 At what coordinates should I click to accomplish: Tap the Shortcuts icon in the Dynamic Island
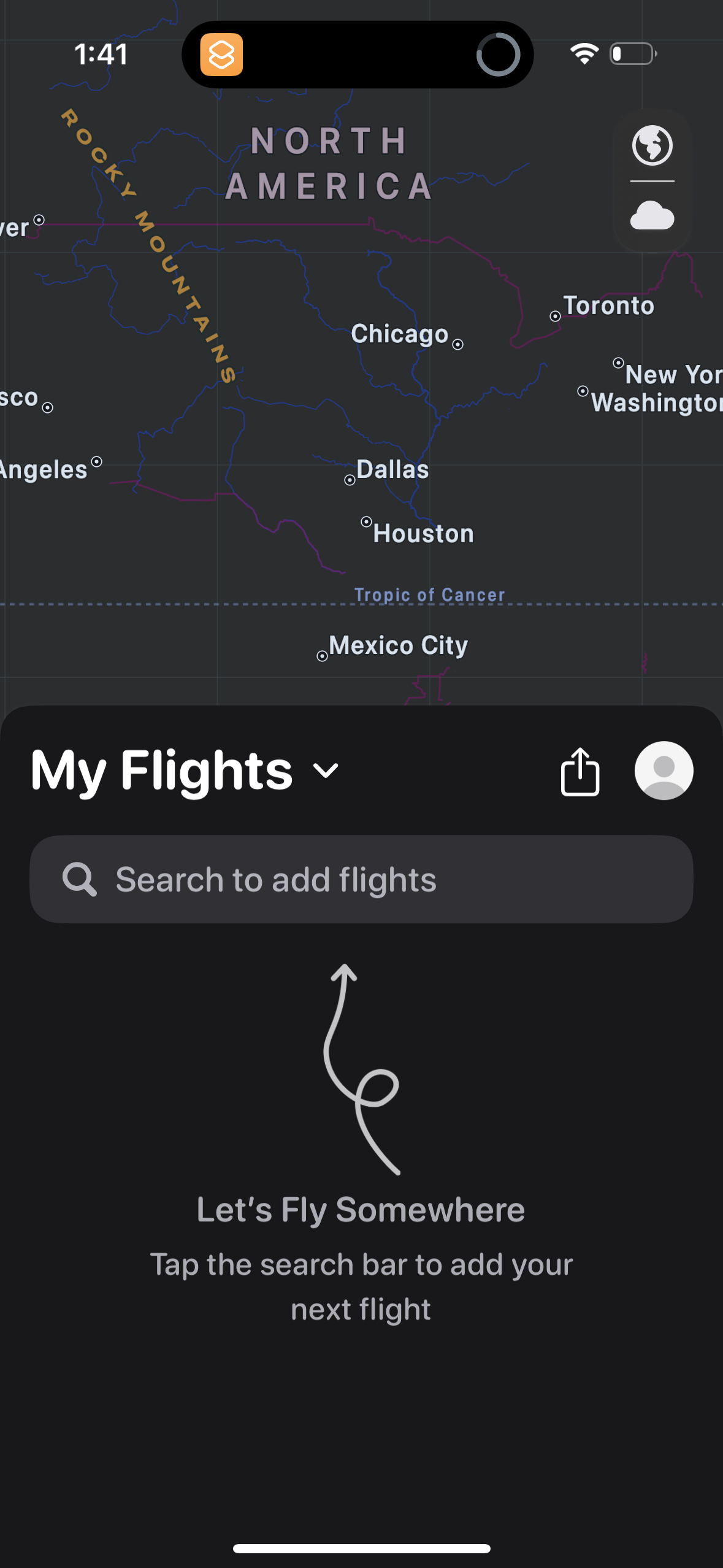pyautogui.click(x=223, y=55)
